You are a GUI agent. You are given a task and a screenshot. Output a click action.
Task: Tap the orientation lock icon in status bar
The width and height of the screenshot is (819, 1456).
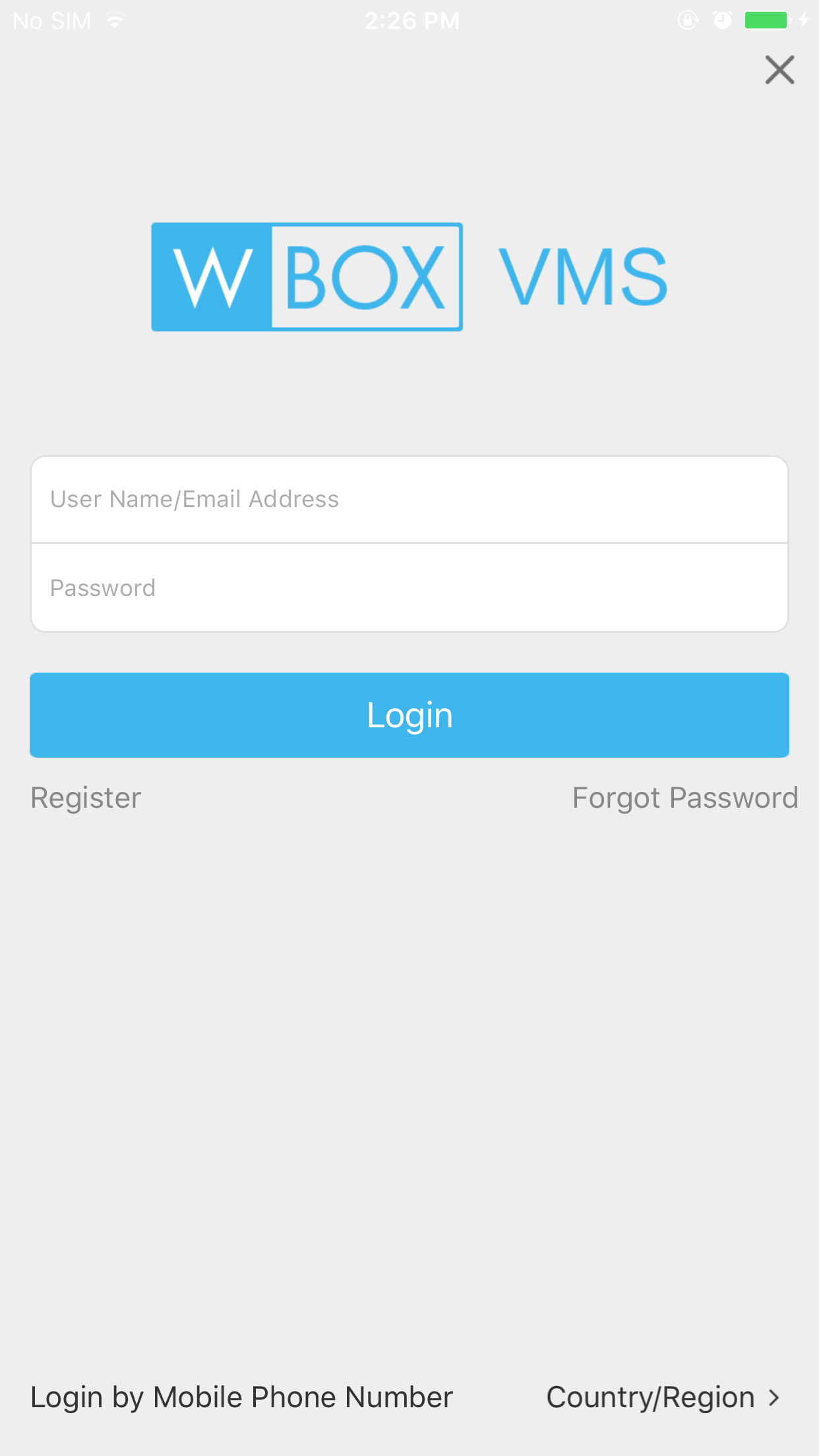(x=688, y=20)
